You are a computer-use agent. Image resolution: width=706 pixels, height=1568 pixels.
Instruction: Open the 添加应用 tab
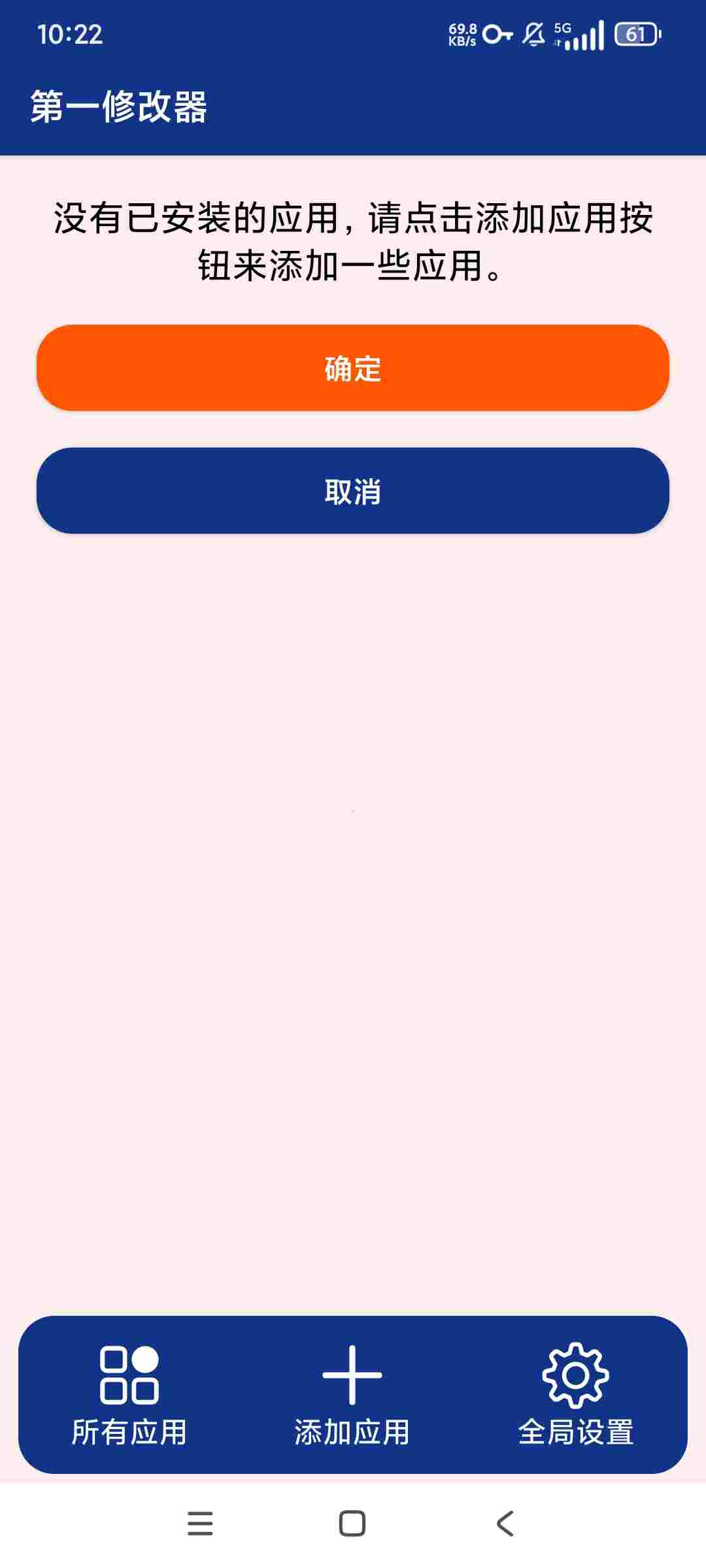pos(352,1395)
